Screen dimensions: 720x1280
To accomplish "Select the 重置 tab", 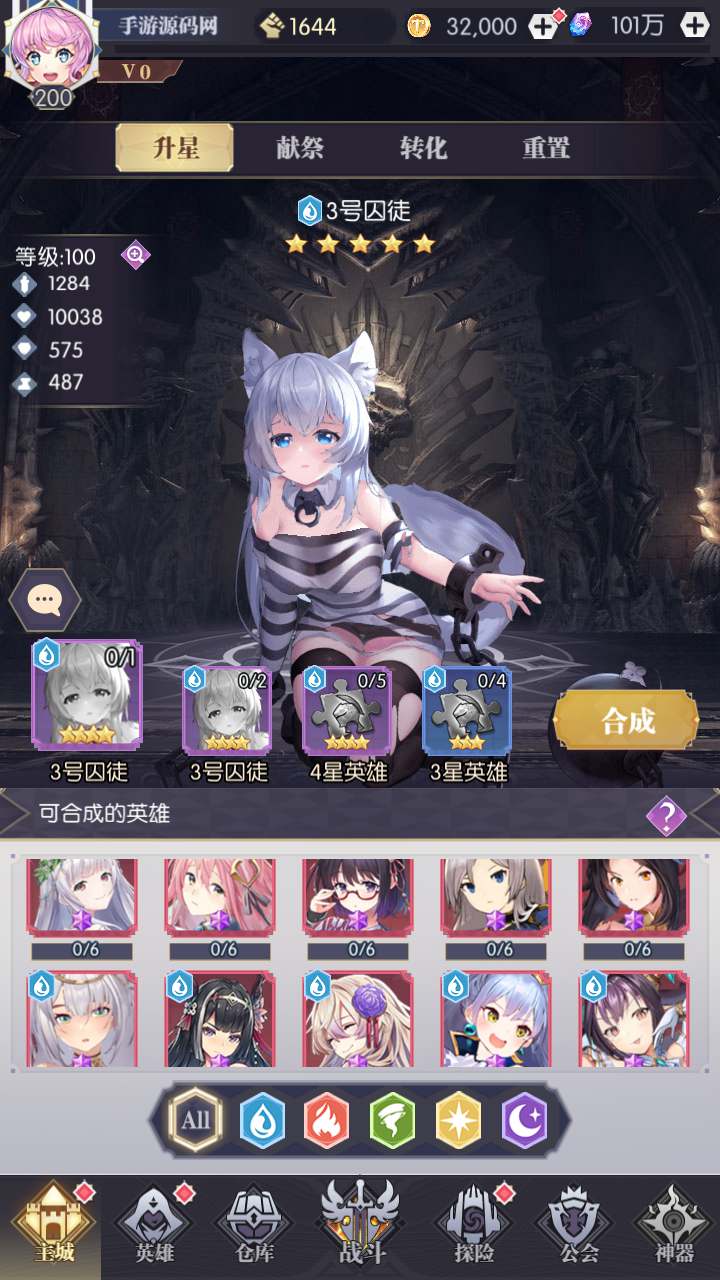I will (546, 148).
